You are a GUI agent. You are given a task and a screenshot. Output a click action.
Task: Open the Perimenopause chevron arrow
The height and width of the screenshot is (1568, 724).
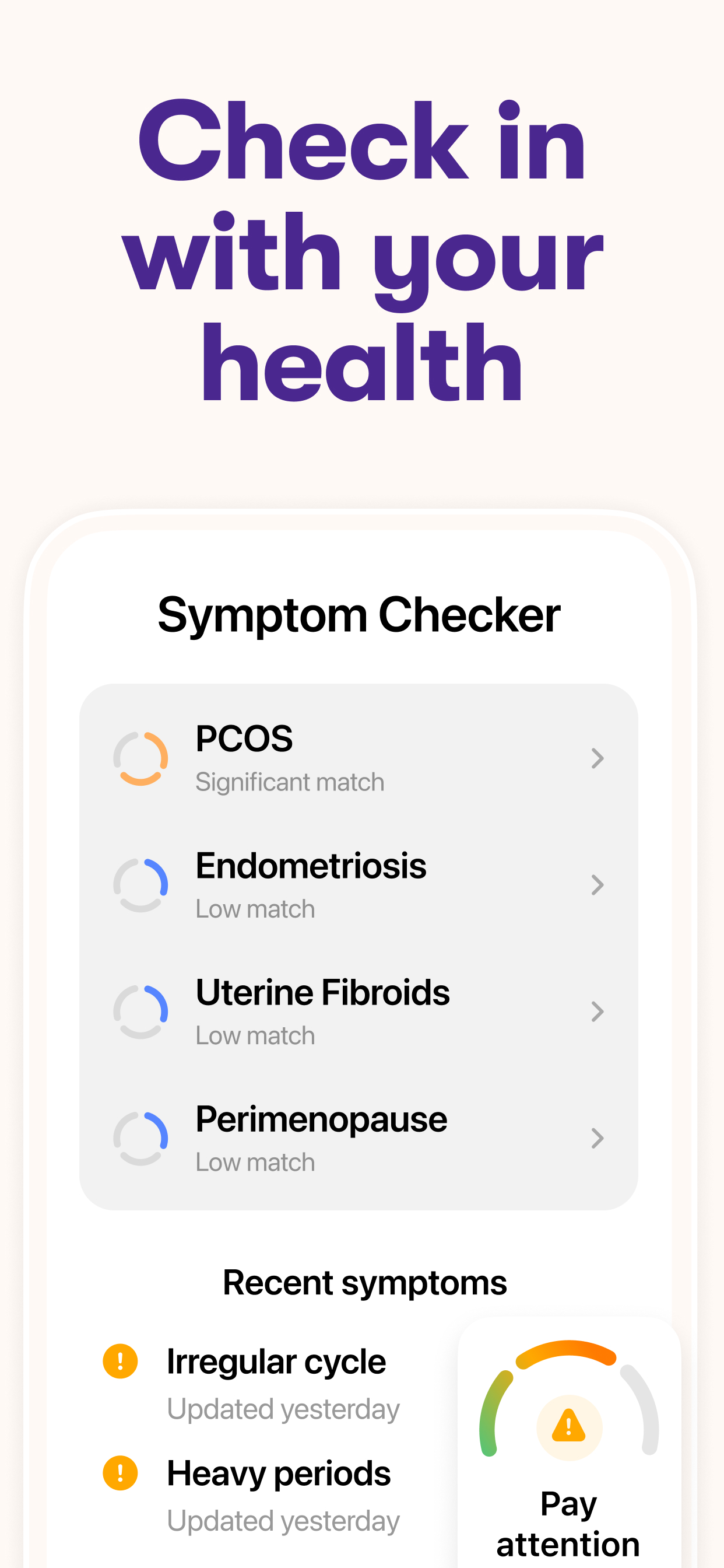tap(598, 1136)
